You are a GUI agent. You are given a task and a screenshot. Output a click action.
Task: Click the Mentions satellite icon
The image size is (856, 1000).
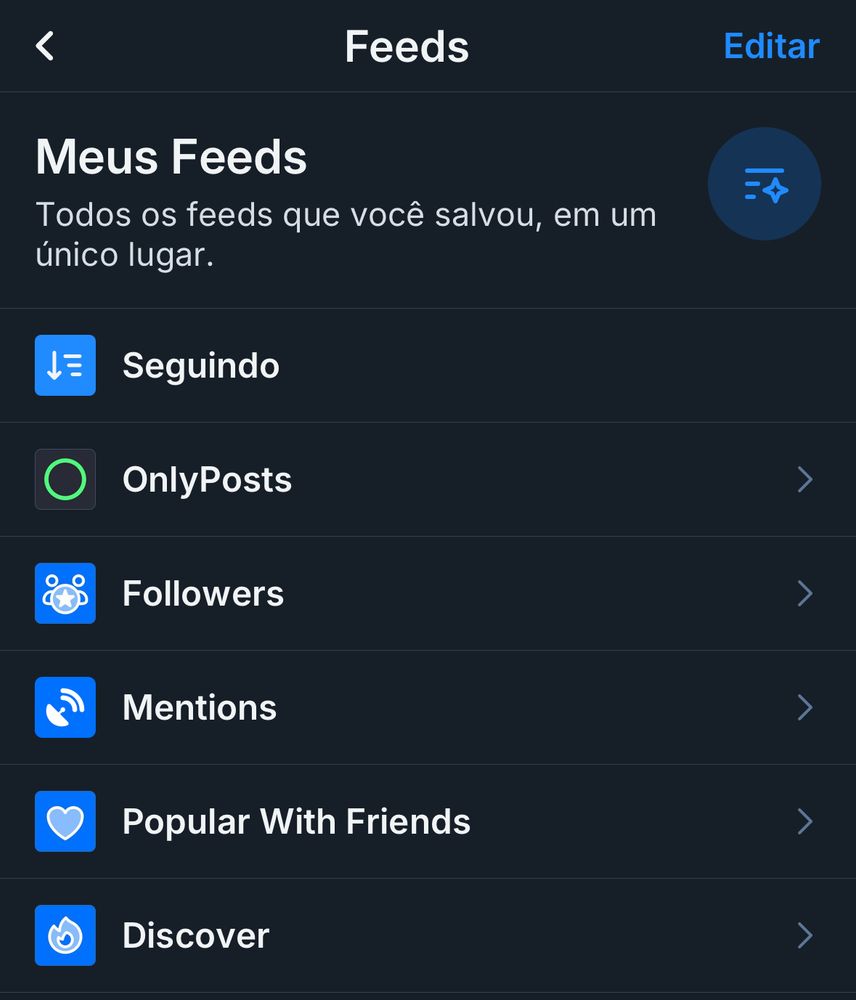(x=65, y=707)
